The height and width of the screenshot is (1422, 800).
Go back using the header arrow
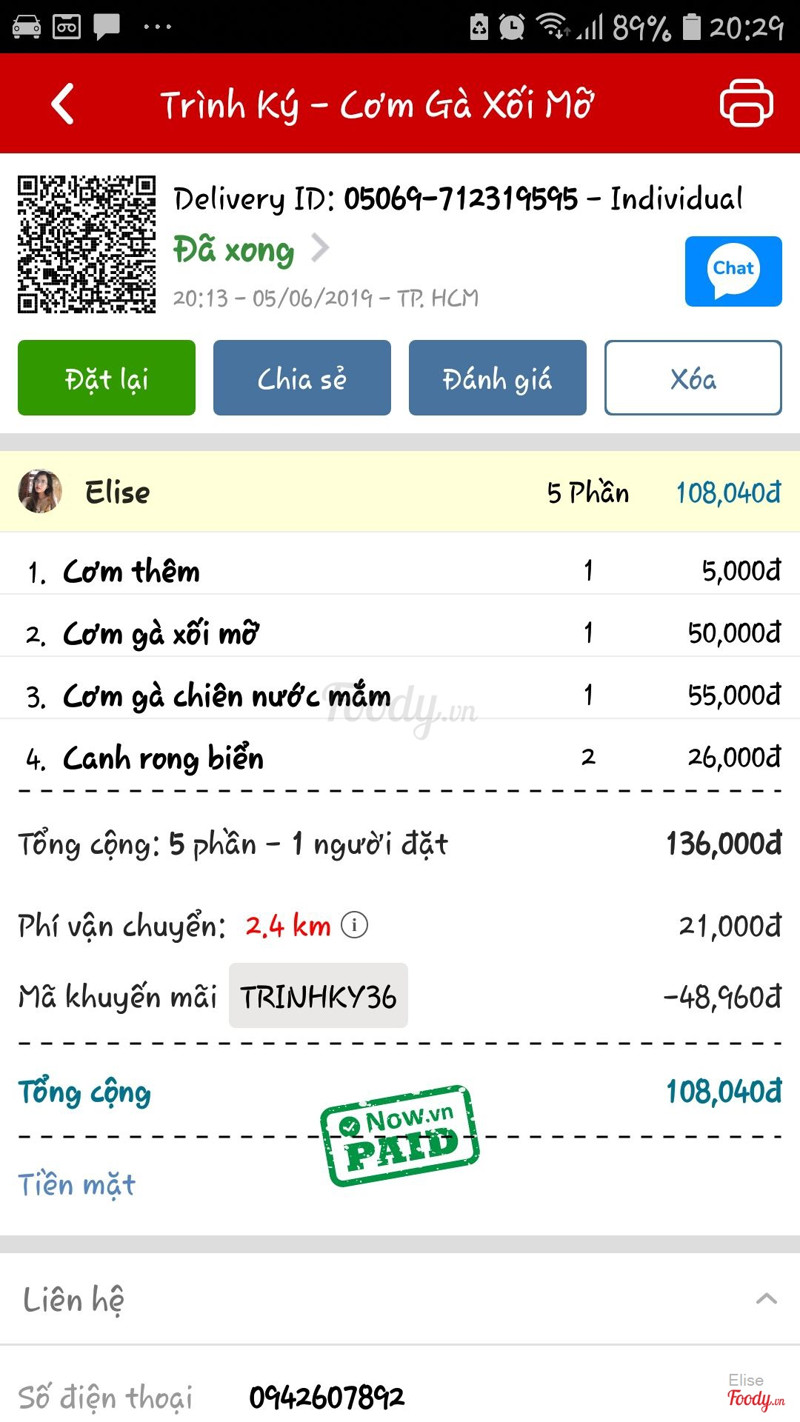point(63,104)
